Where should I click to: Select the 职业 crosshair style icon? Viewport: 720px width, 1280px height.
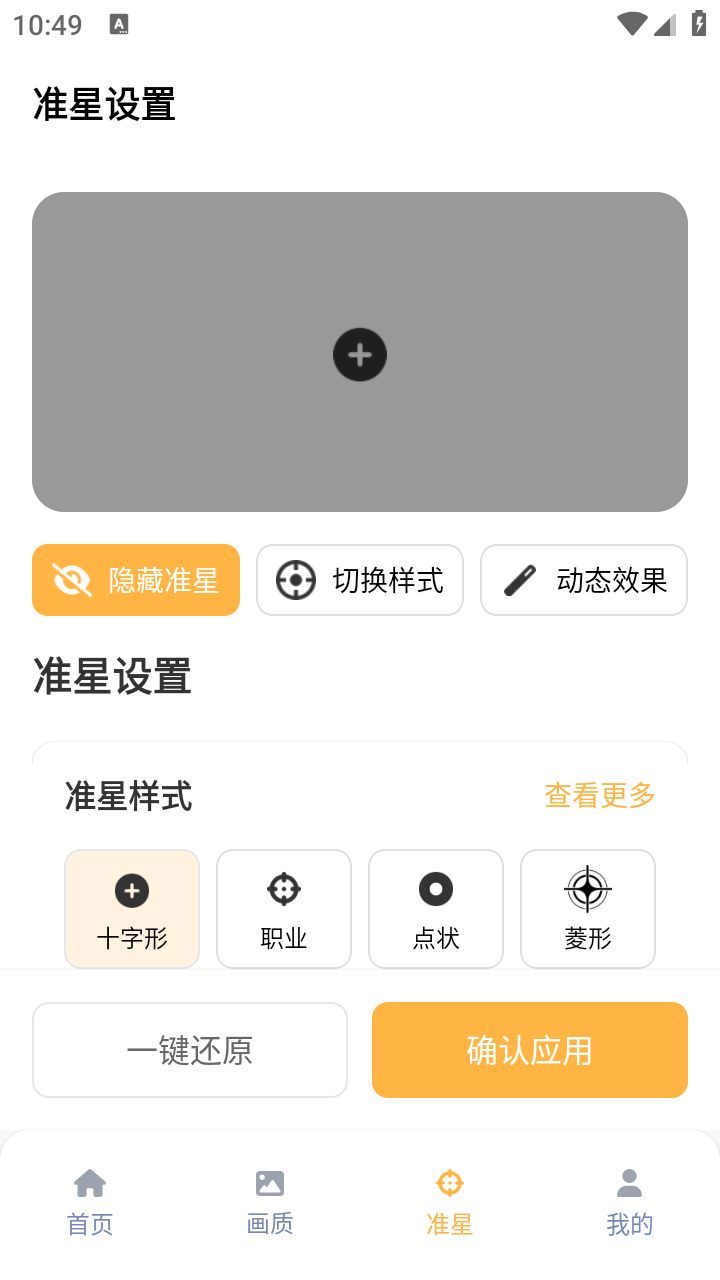(283, 889)
